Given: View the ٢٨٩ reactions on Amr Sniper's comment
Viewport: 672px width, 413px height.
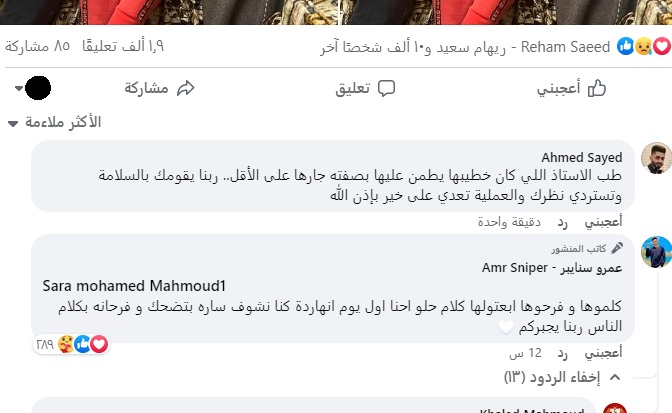Looking at the screenshot, I should point(70,344).
